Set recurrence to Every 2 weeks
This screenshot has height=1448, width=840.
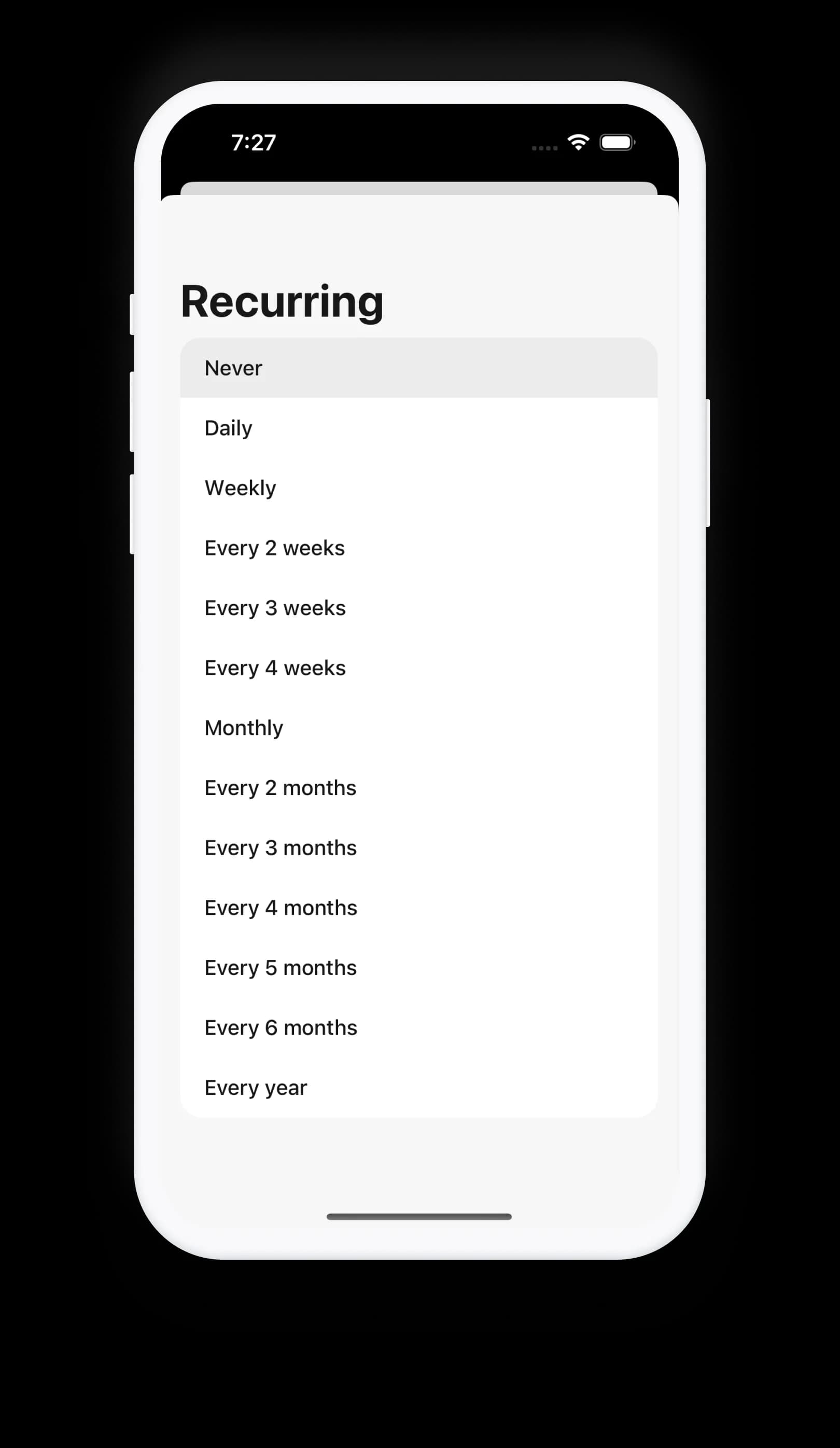tap(275, 548)
